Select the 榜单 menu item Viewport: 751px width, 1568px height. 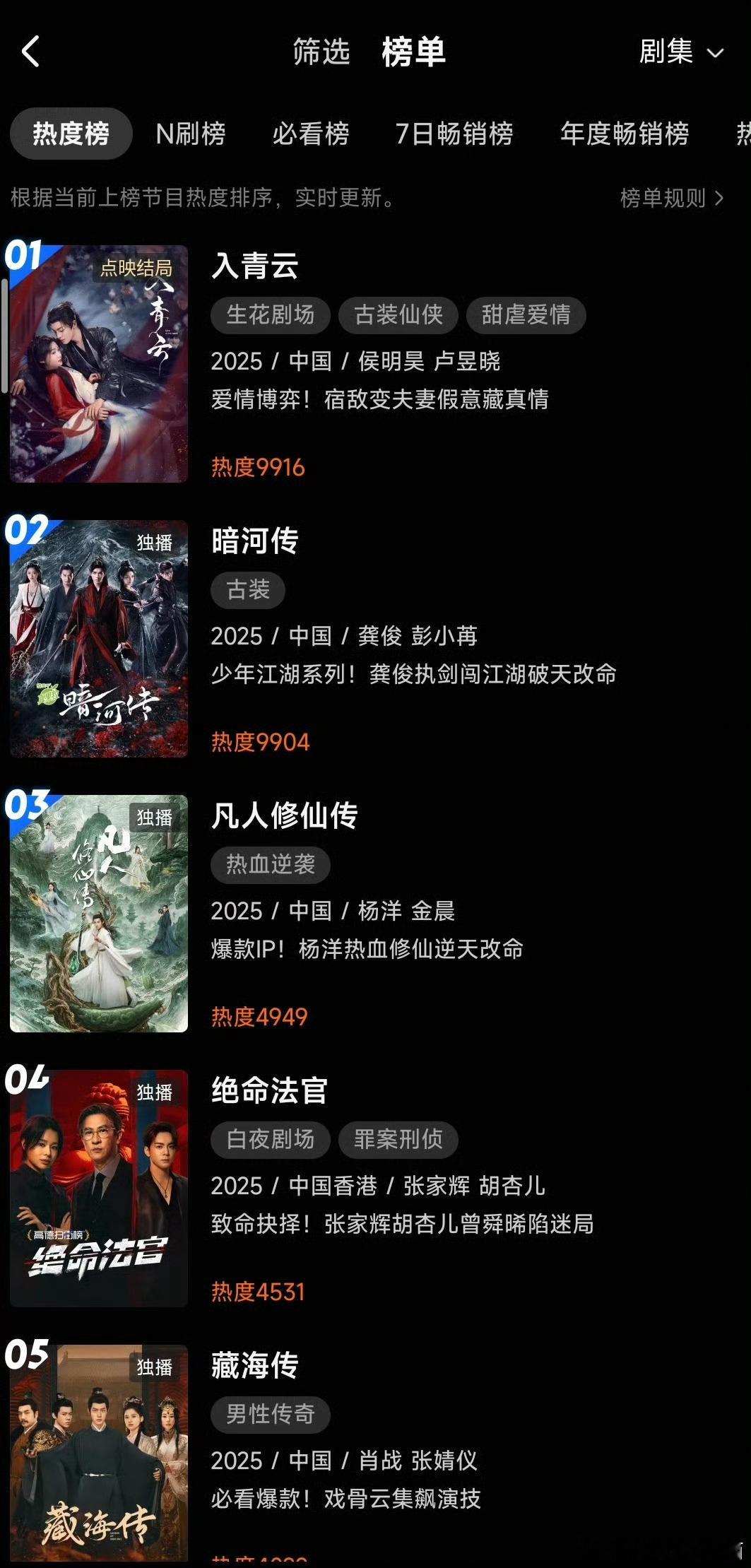(x=414, y=53)
